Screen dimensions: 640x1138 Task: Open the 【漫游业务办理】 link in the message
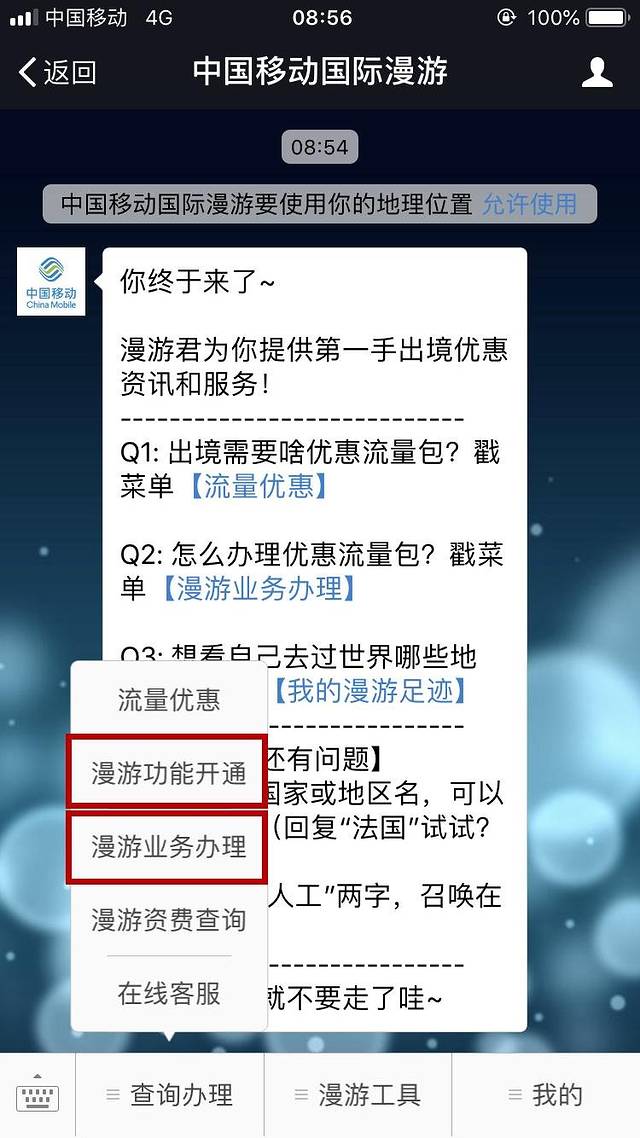(258, 589)
